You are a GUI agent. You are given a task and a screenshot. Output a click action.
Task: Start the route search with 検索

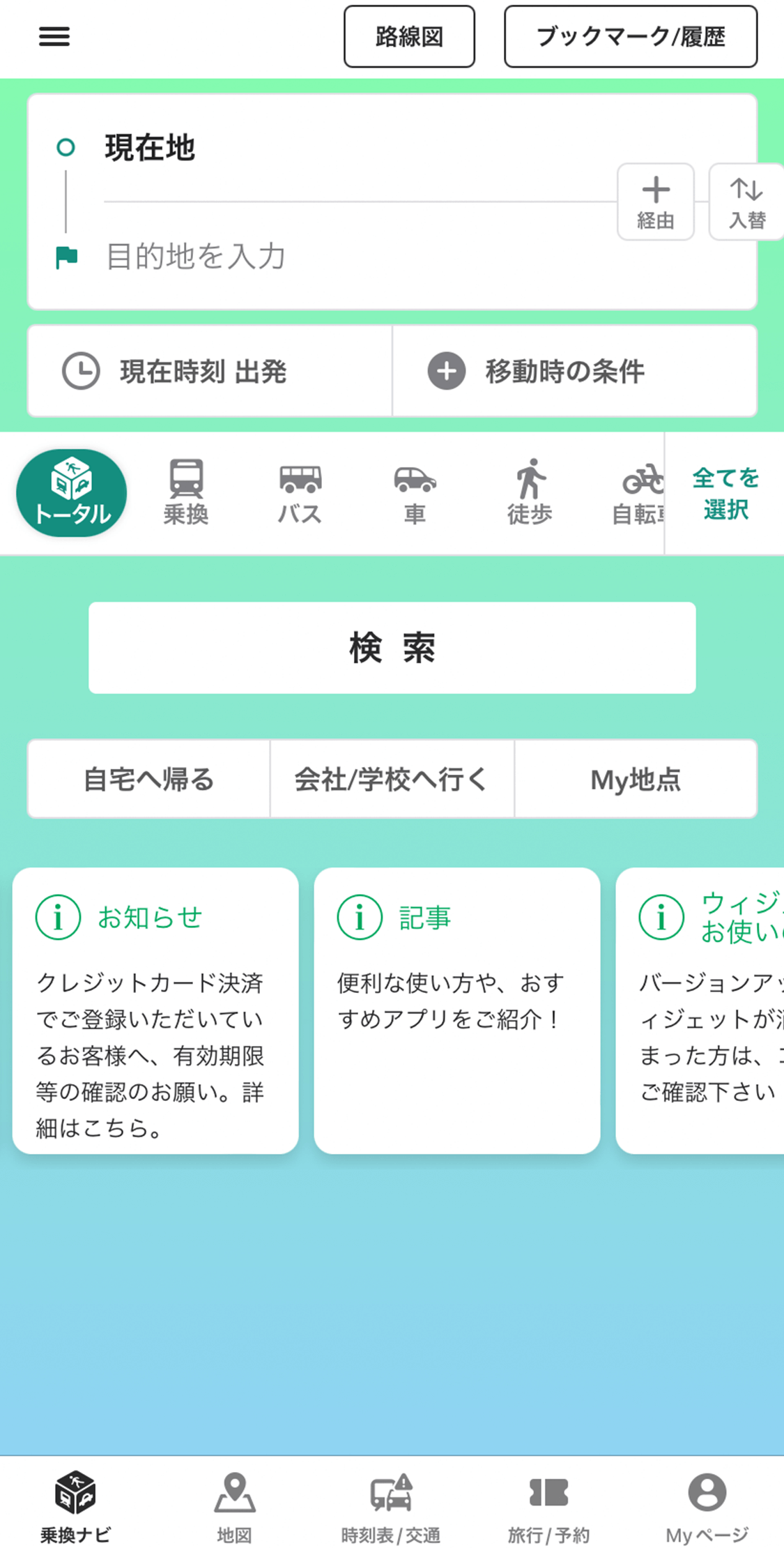point(392,648)
